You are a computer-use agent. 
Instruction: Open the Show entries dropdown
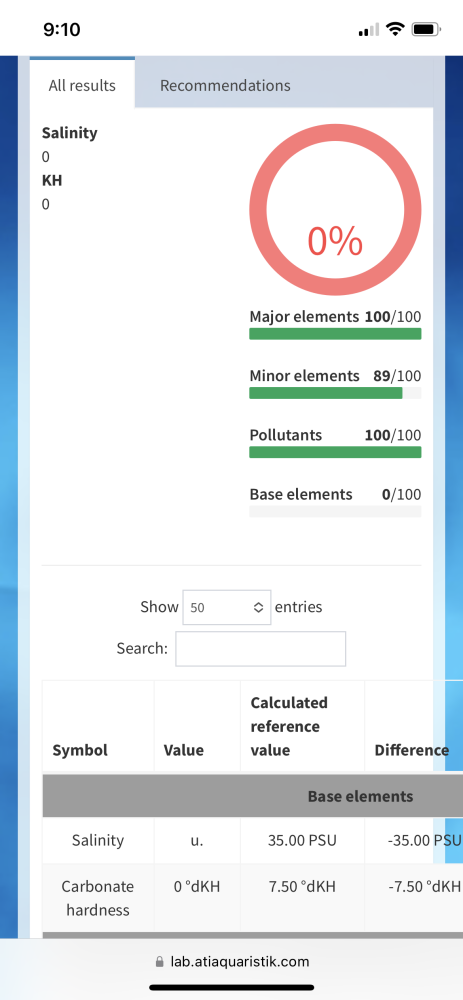226,607
